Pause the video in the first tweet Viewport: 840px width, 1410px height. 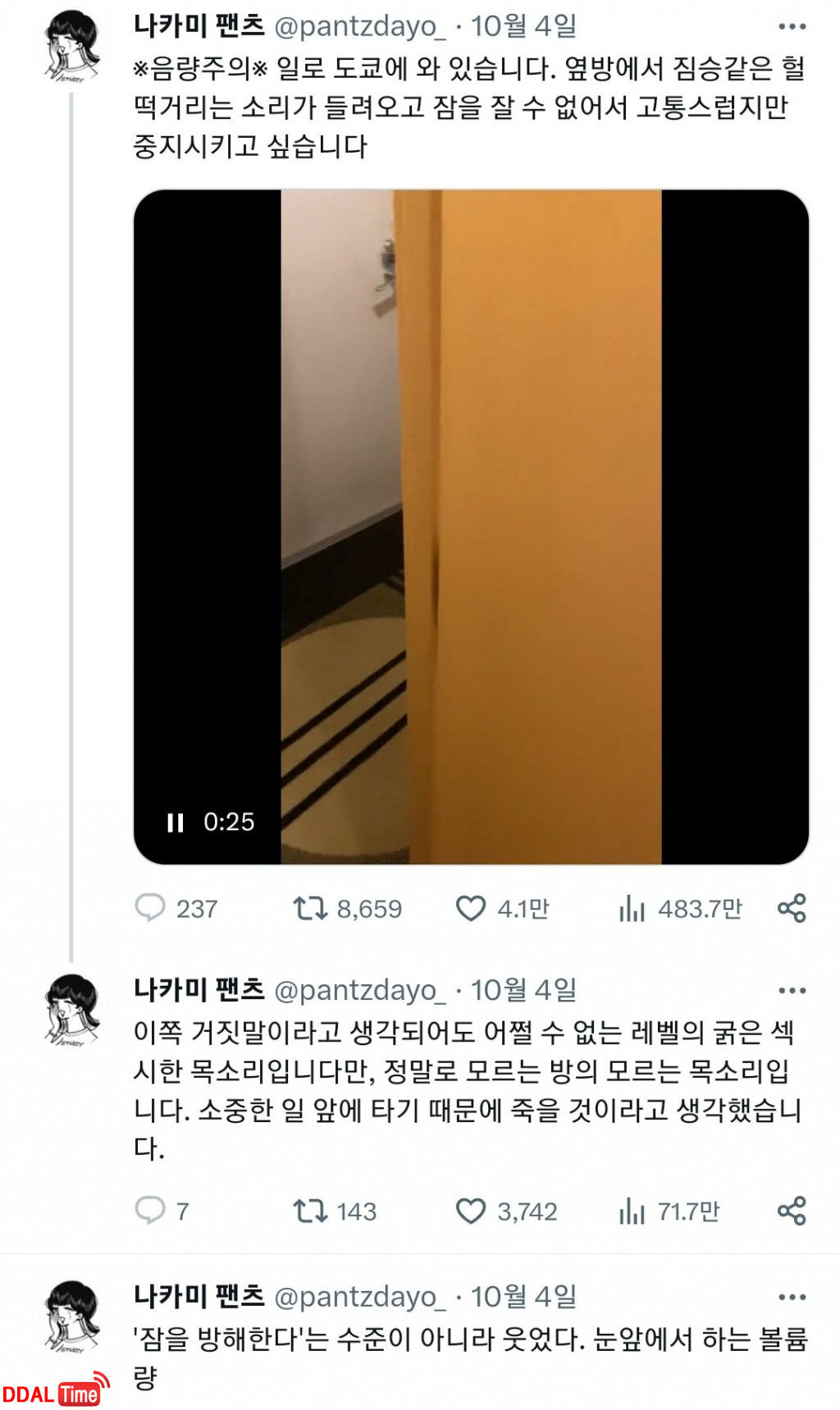click(x=175, y=823)
